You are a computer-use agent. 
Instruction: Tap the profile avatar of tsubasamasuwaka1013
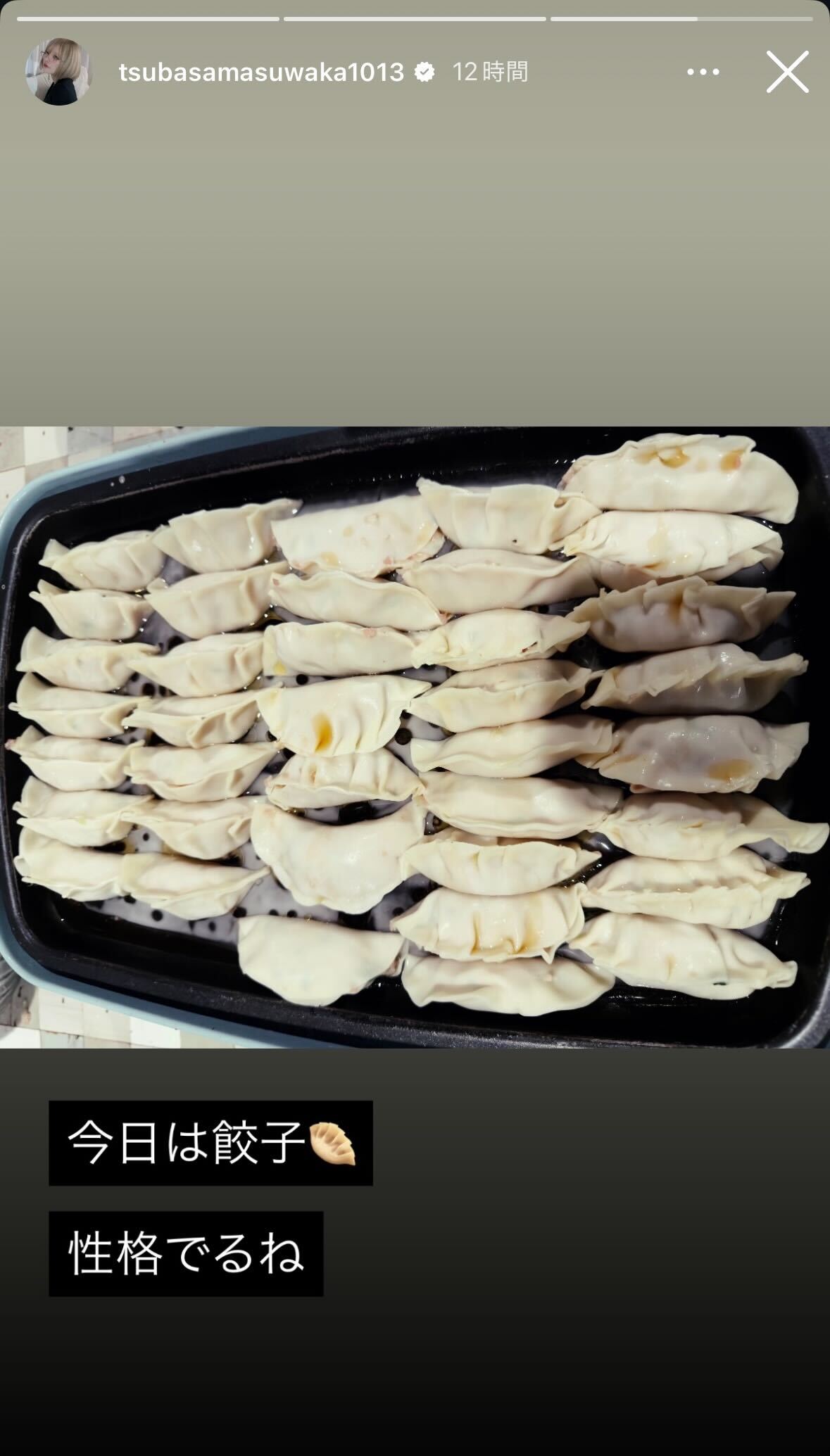(x=56, y=72)
